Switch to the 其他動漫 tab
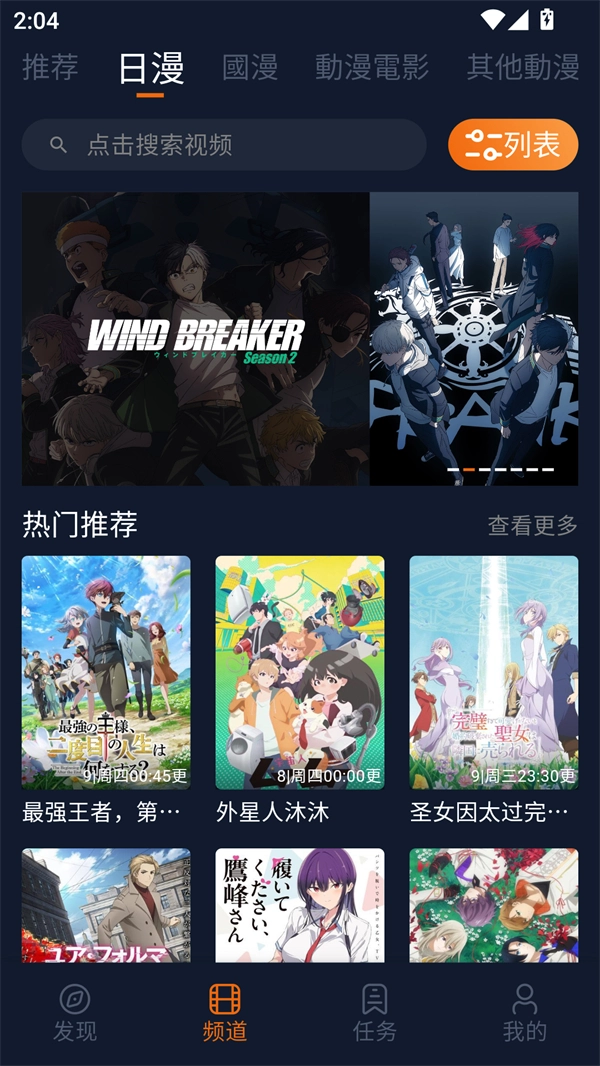Screen dimensions: 600x1066 [x=522, y=67]
